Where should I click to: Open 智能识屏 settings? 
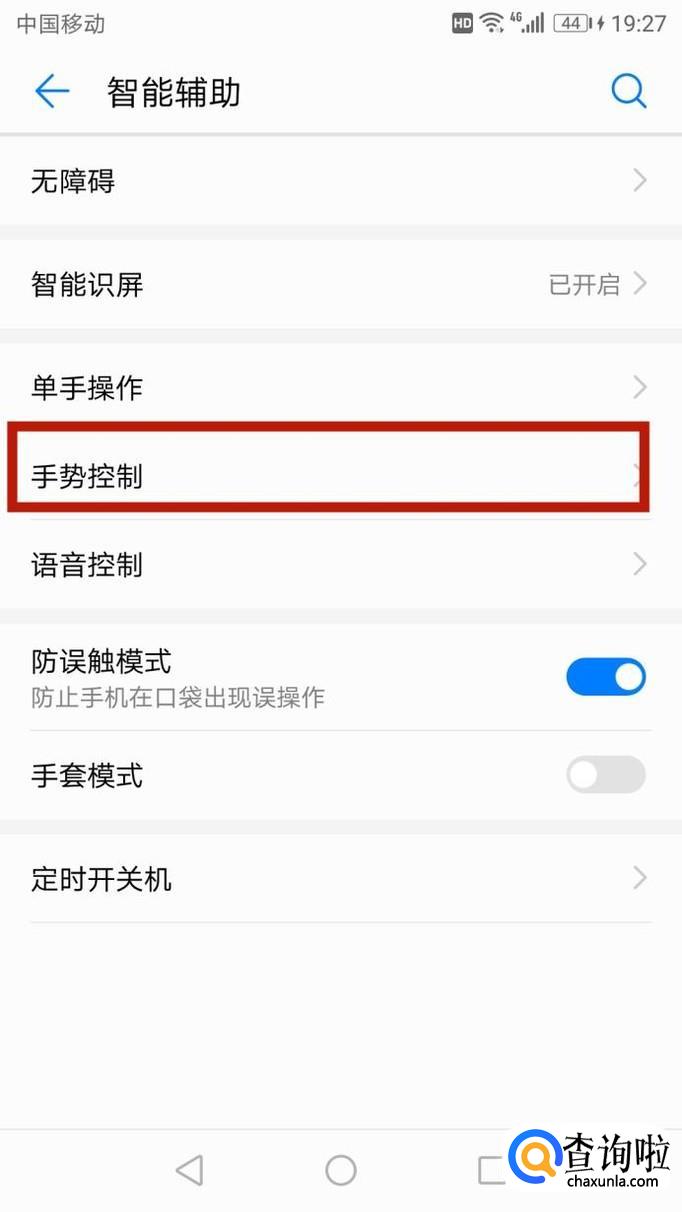click(x=341, y=285)
